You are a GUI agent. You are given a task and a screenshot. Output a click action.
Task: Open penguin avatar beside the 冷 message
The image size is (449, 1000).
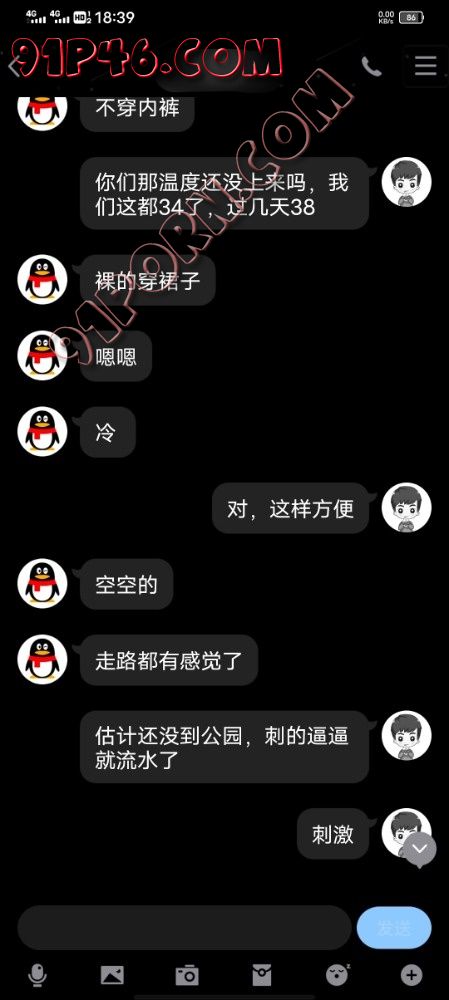(x=42, y=432)
